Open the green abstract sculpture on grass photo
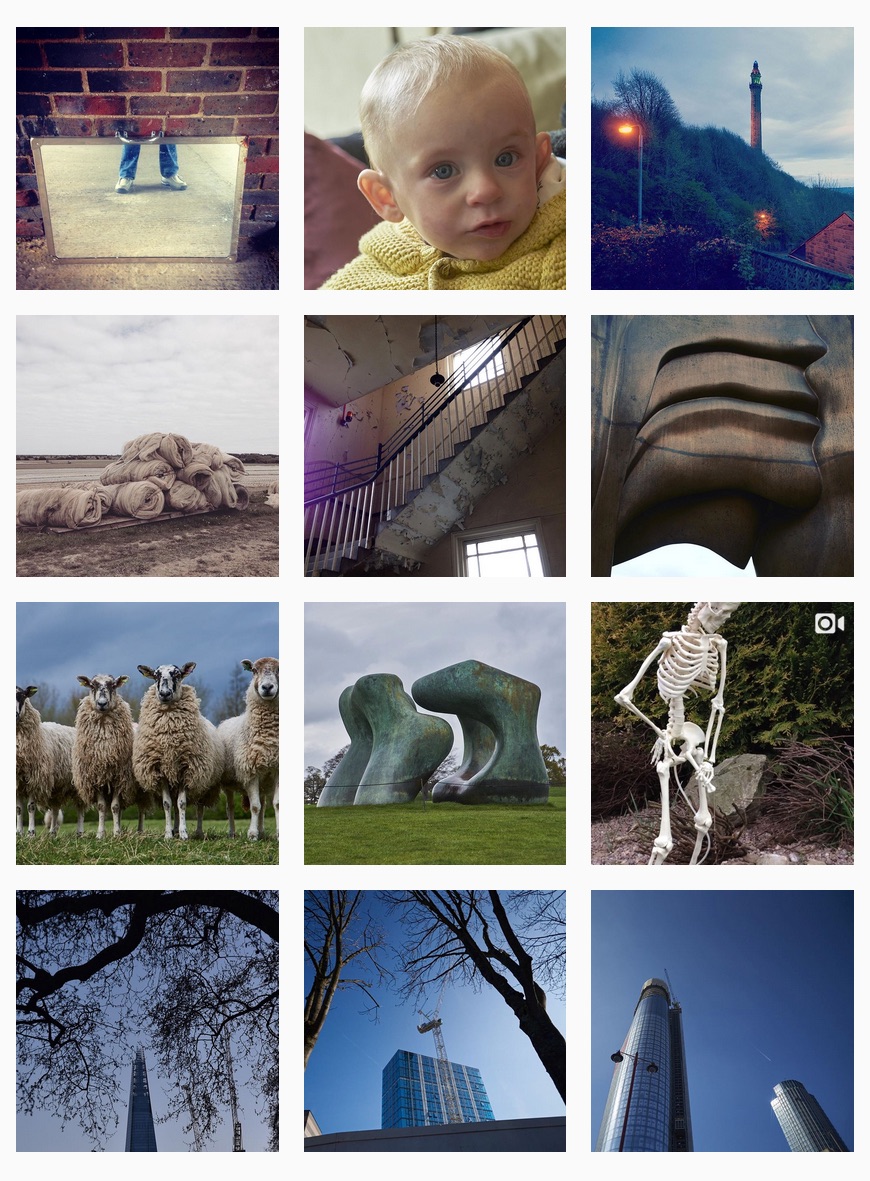 click(434, 733)
